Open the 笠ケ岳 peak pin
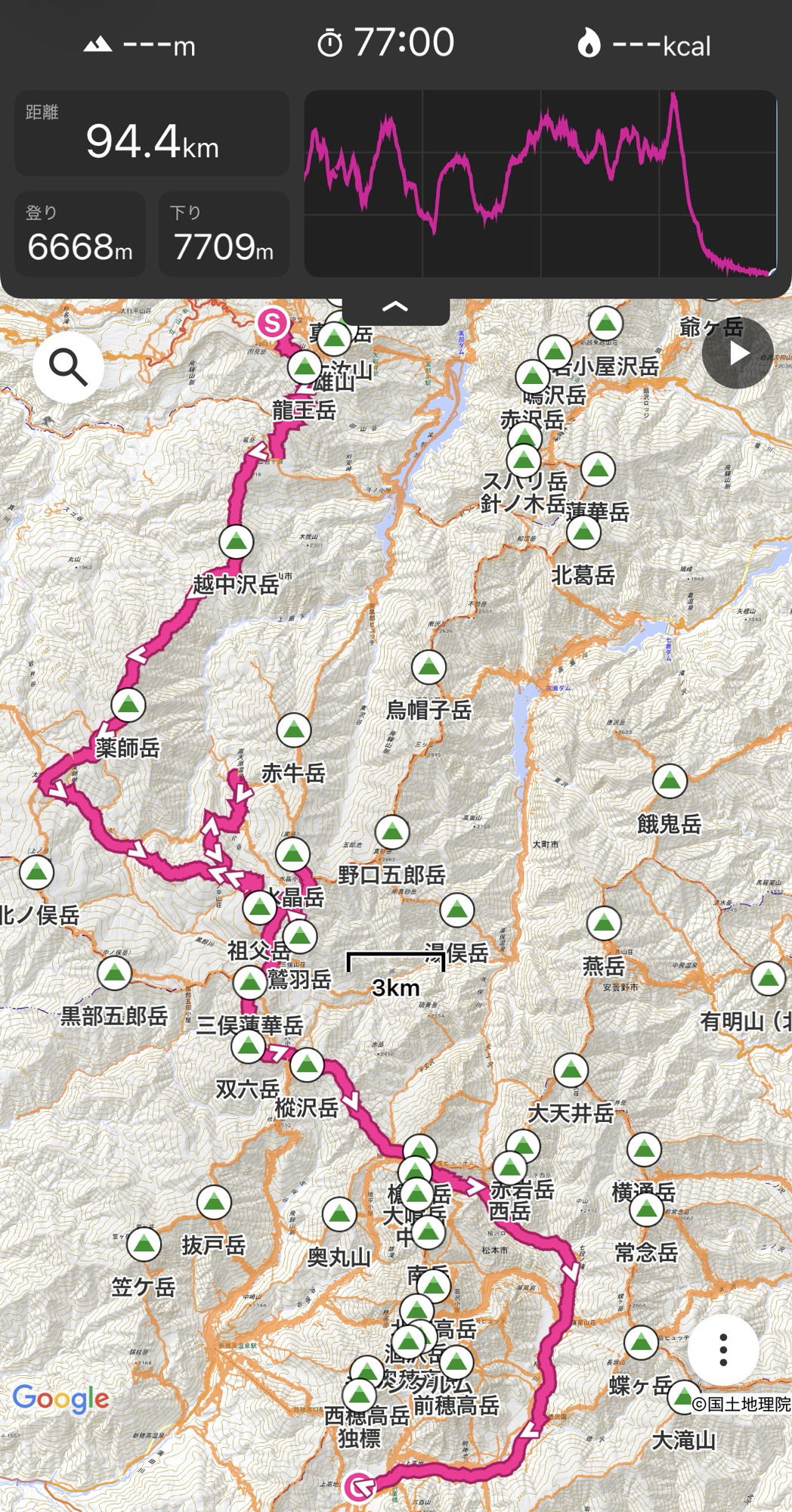 [x=144, y=1244]
